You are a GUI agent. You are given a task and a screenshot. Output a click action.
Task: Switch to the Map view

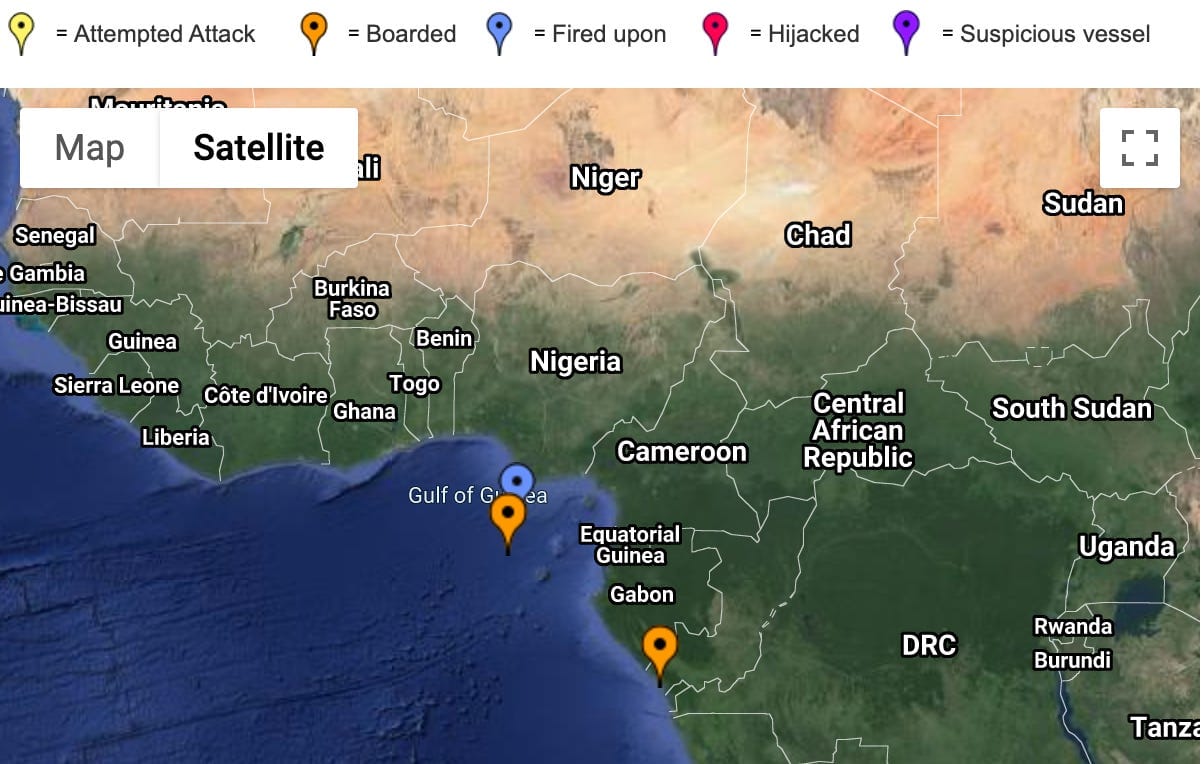pos(90,148)
